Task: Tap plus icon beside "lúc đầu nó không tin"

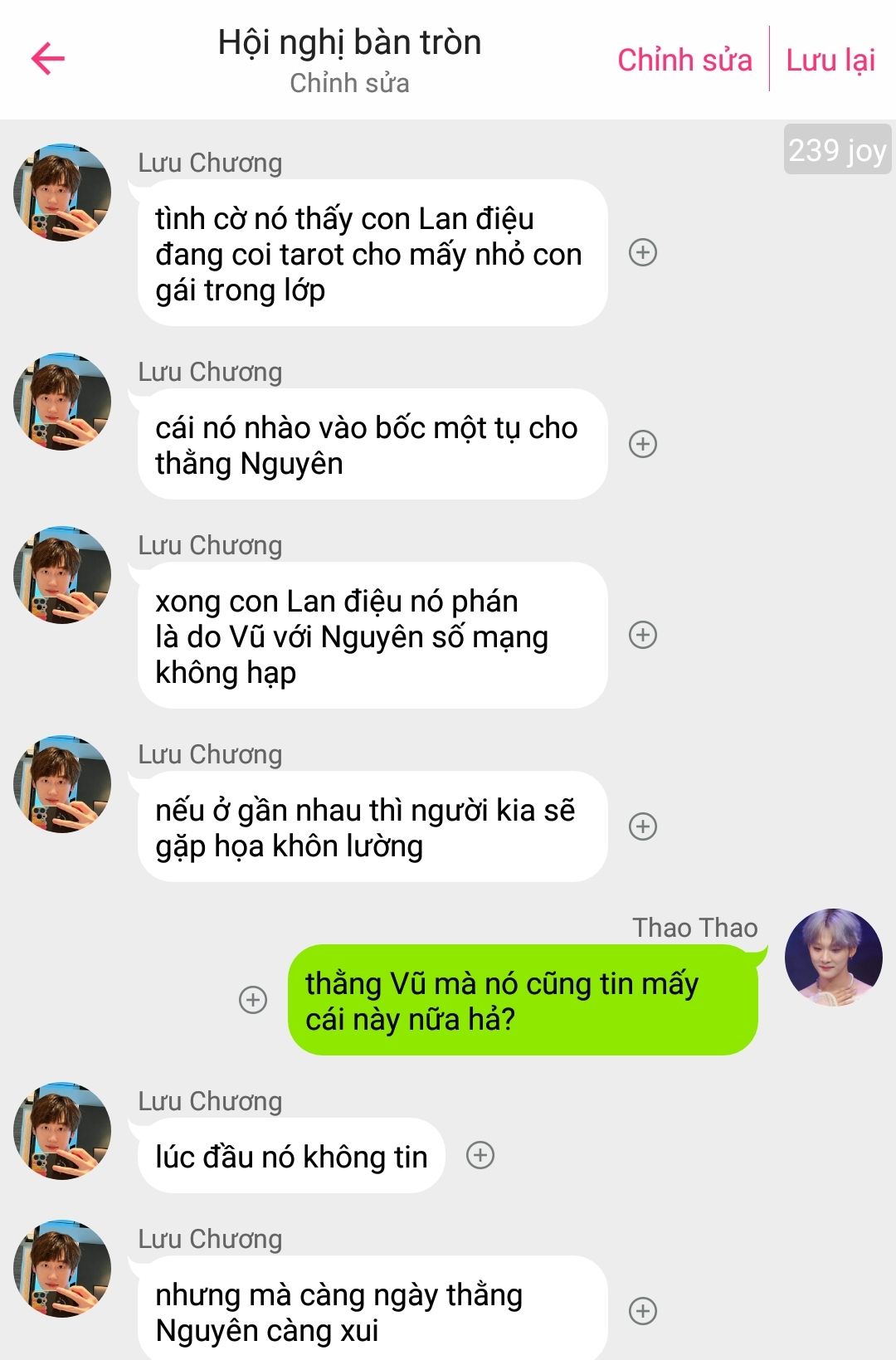Action: tap(480, 1155)
